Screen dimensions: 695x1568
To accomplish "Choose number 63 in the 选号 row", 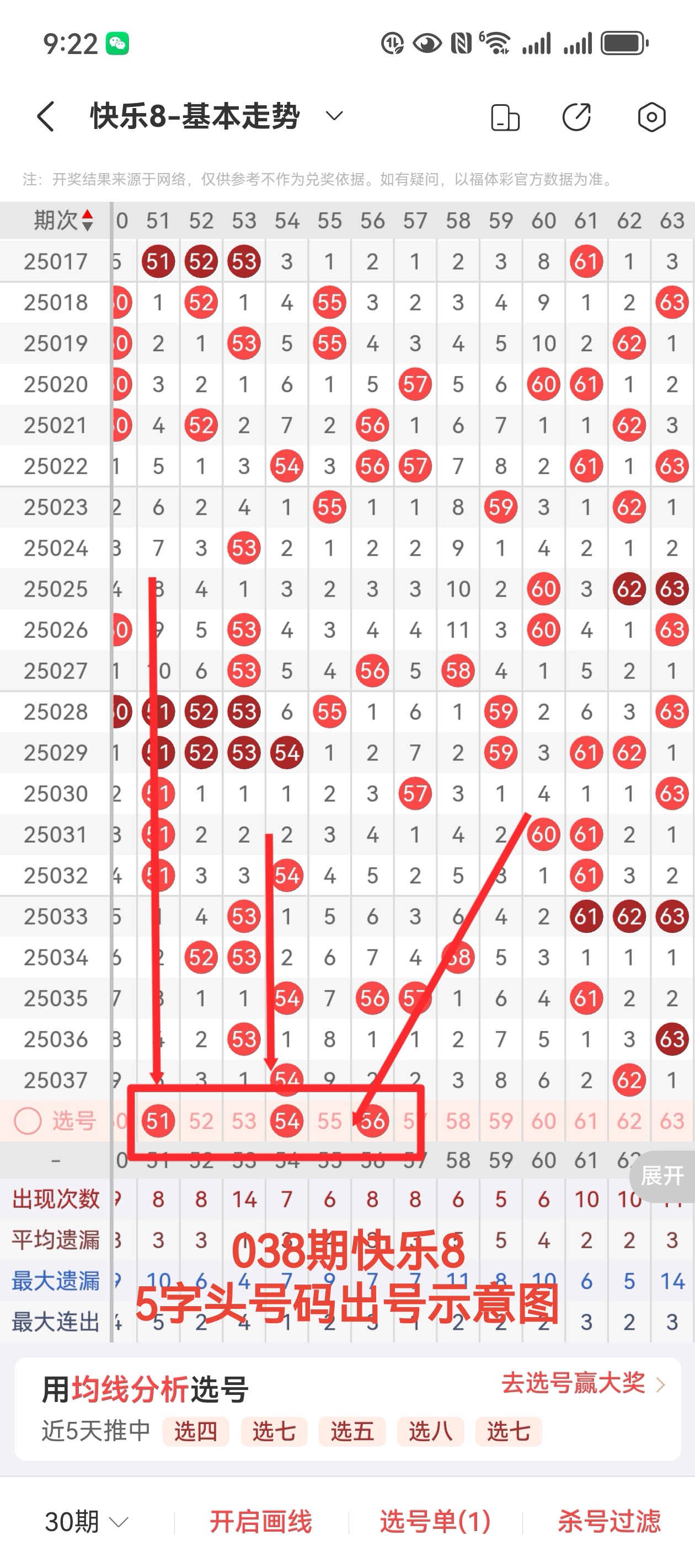I will 672,1121.
